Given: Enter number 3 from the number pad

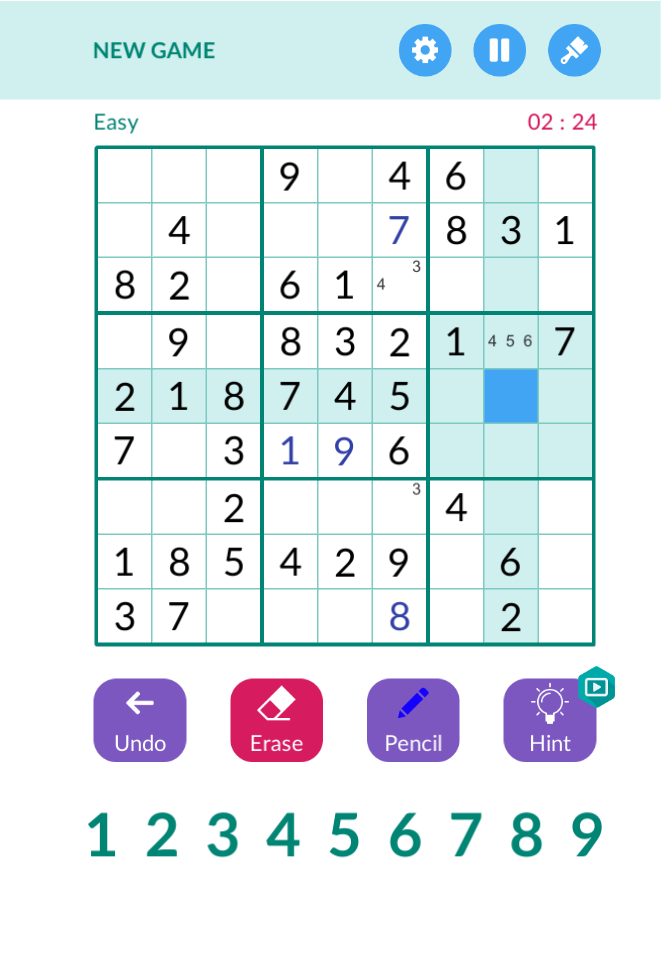Looking at the screenshot, I should pyautogui.click(x=223, y=835).
